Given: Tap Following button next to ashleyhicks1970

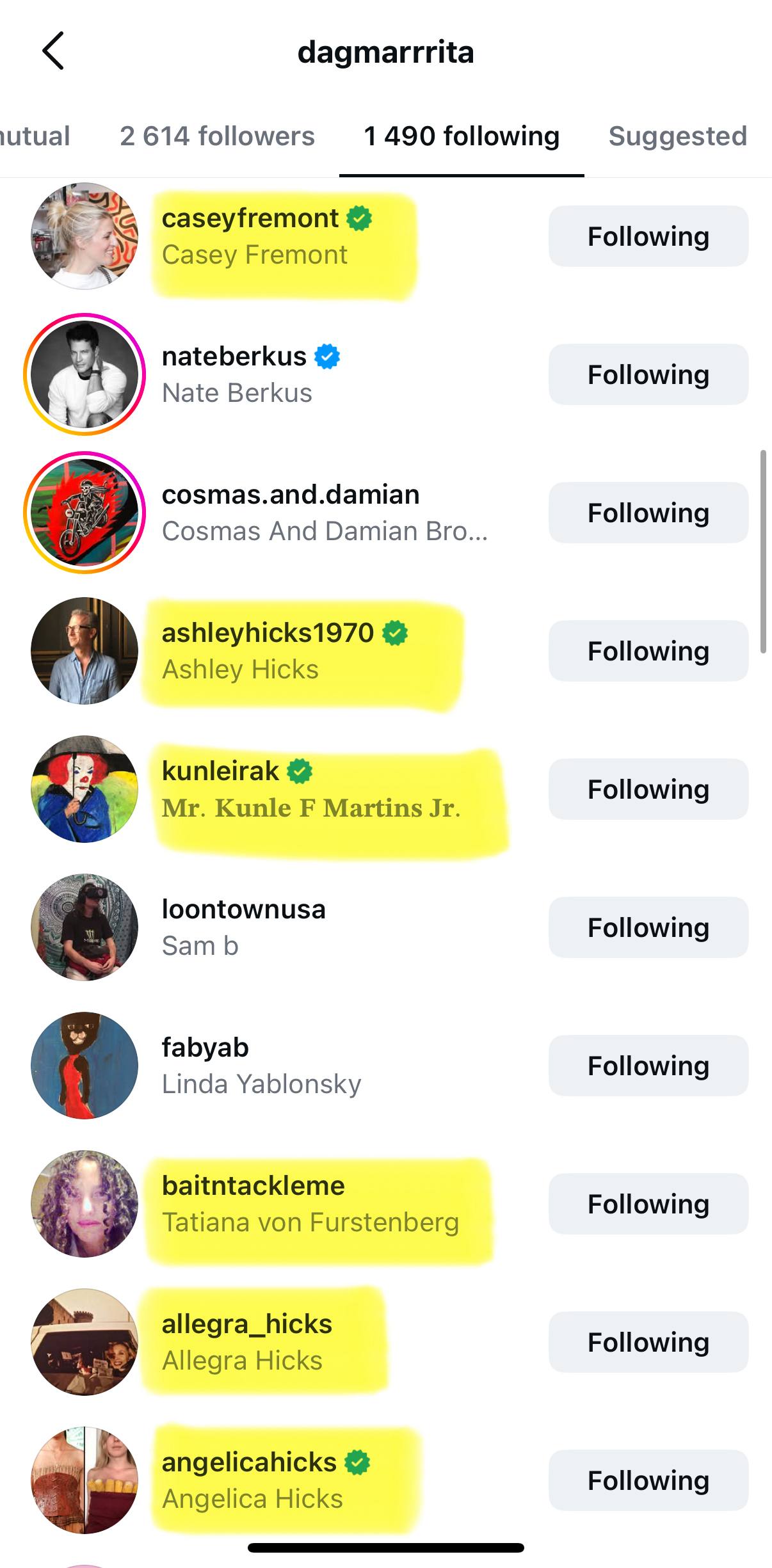Looking at the screenshot, I should point(648,651).
